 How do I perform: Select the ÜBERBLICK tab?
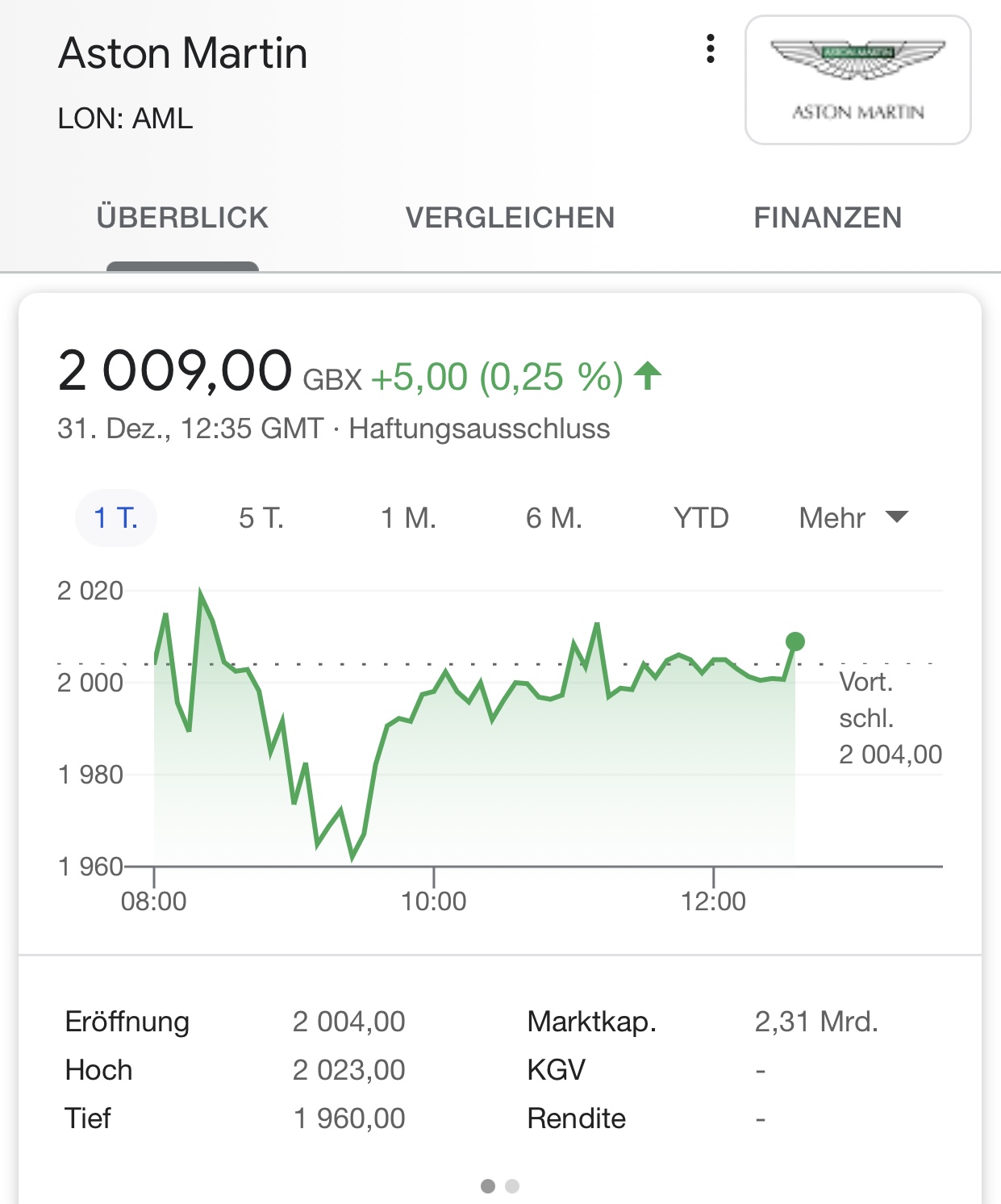[182, 218]
